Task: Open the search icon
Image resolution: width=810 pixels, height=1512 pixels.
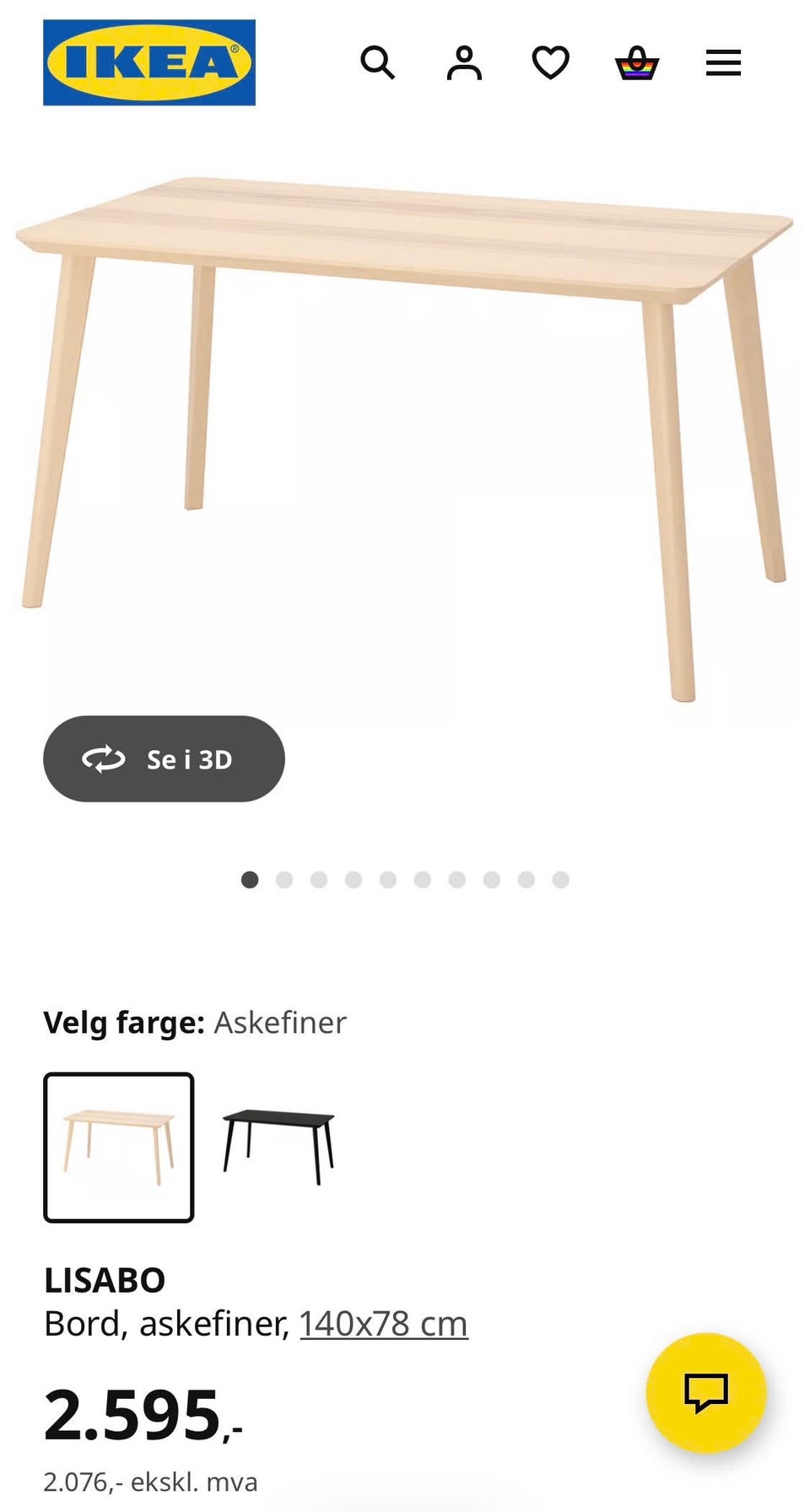Action: coord(378,62)
